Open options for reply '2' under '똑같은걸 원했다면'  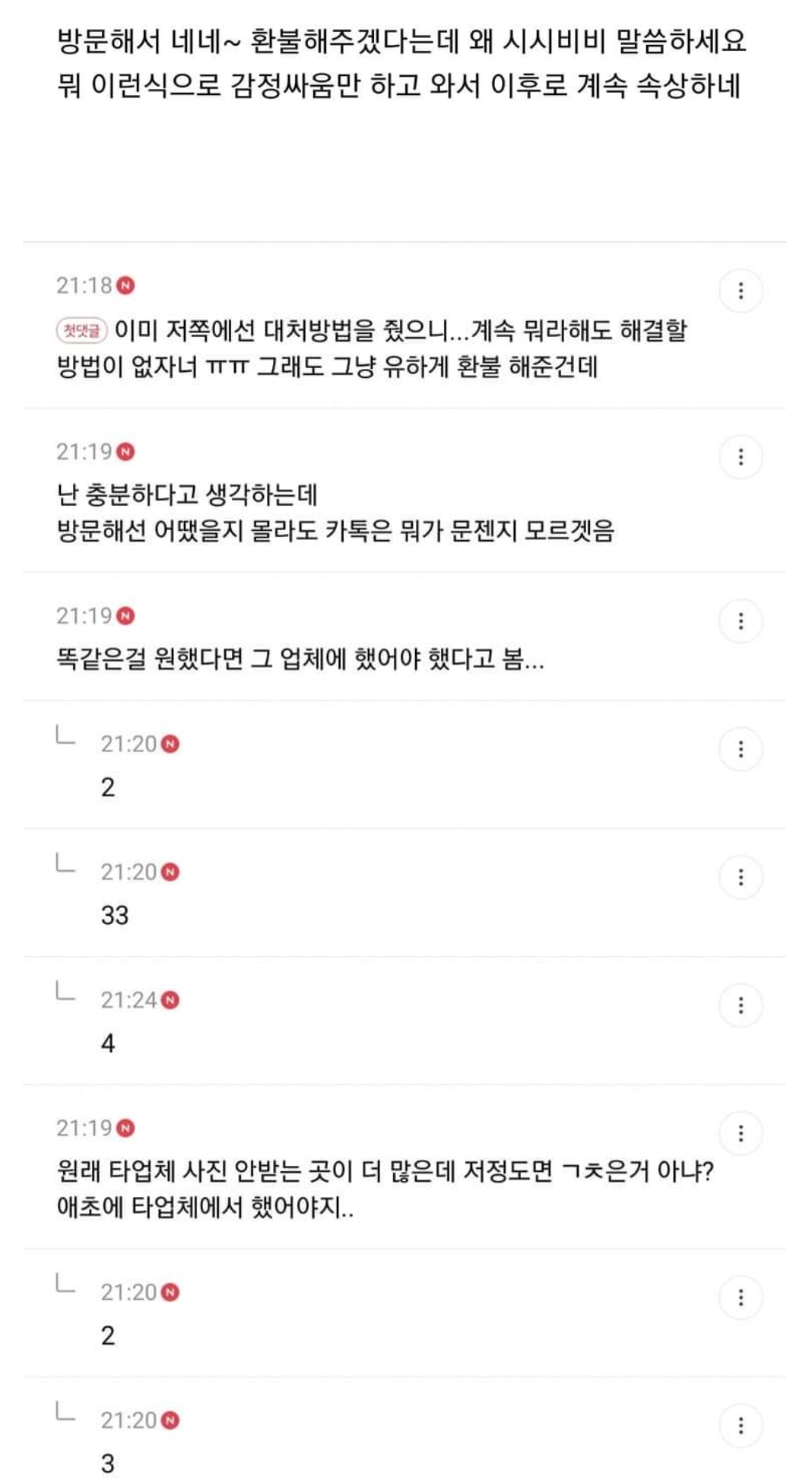(741, 749)
